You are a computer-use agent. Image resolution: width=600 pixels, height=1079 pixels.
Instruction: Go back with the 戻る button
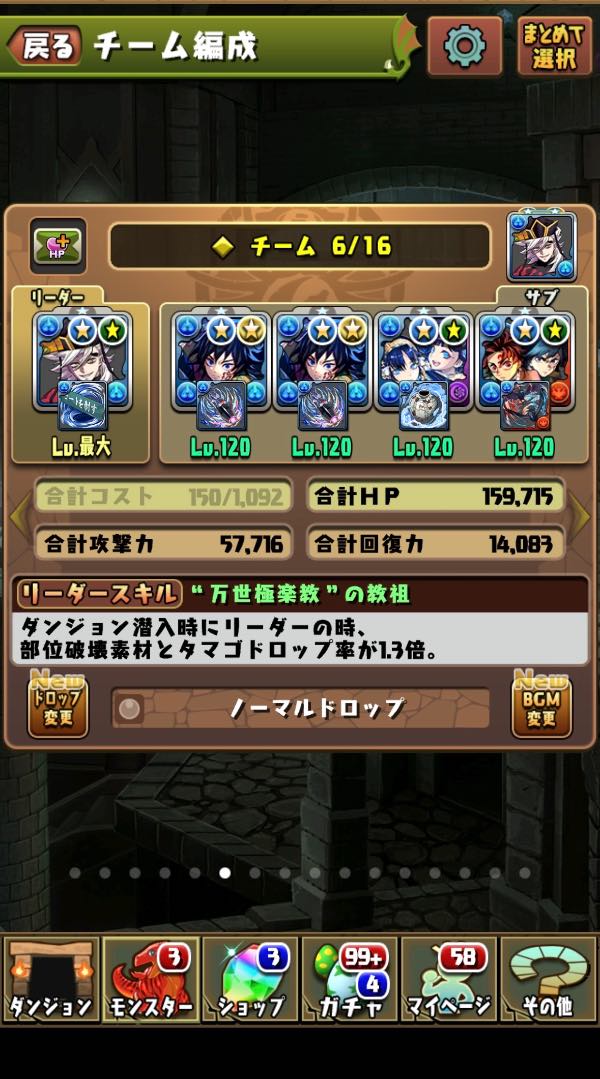tap(45, 46)
